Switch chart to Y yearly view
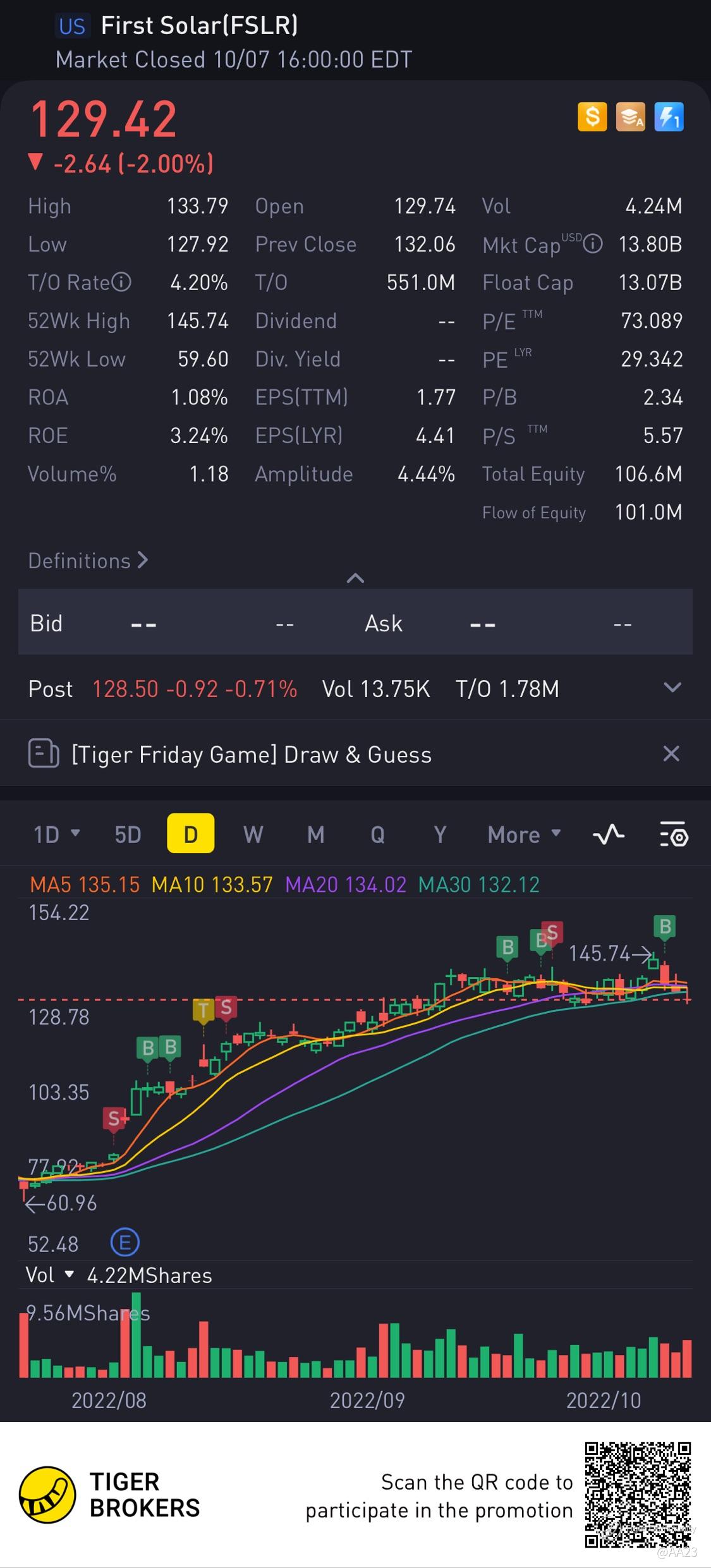The image size is (711, 1568). point(440,834)
